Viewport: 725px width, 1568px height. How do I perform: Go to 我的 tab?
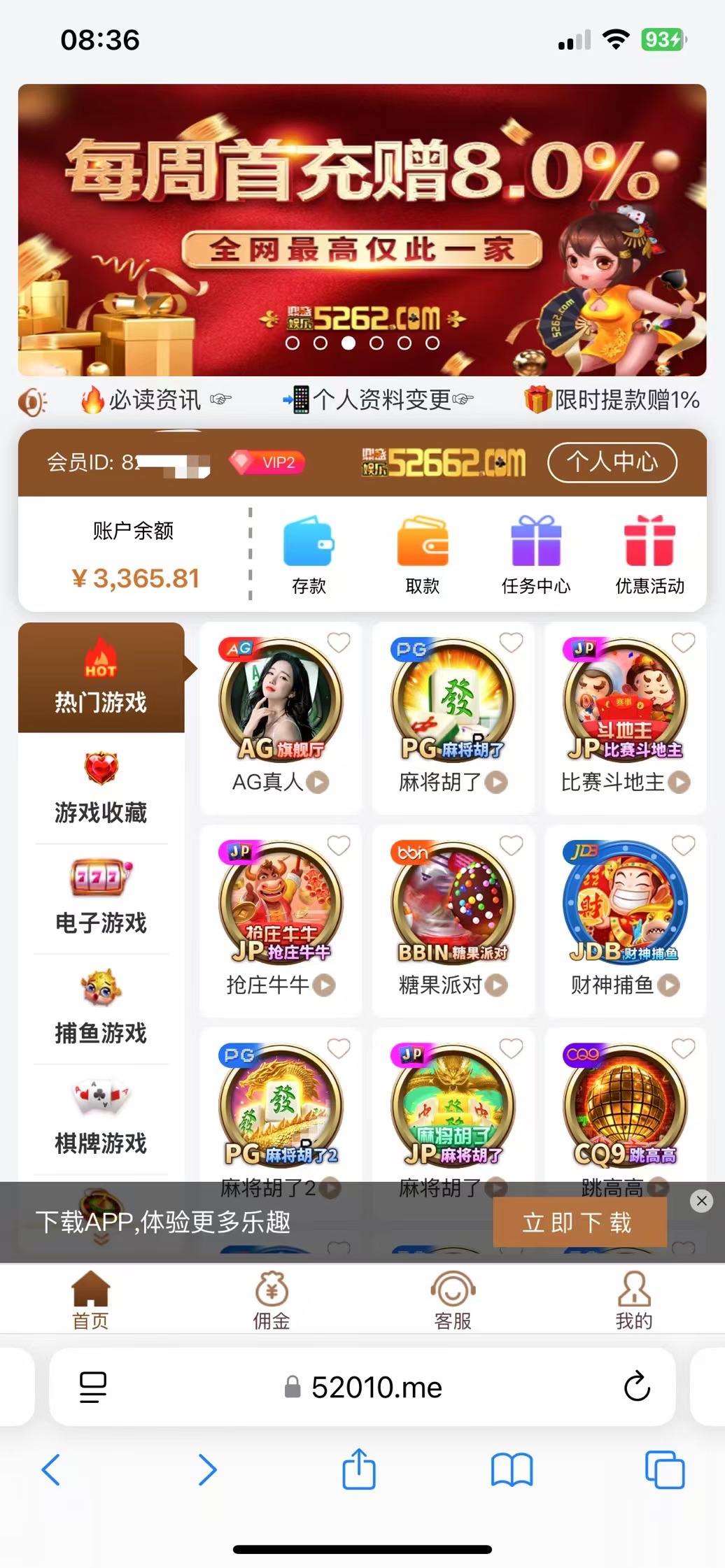[x=634, y=1300]
